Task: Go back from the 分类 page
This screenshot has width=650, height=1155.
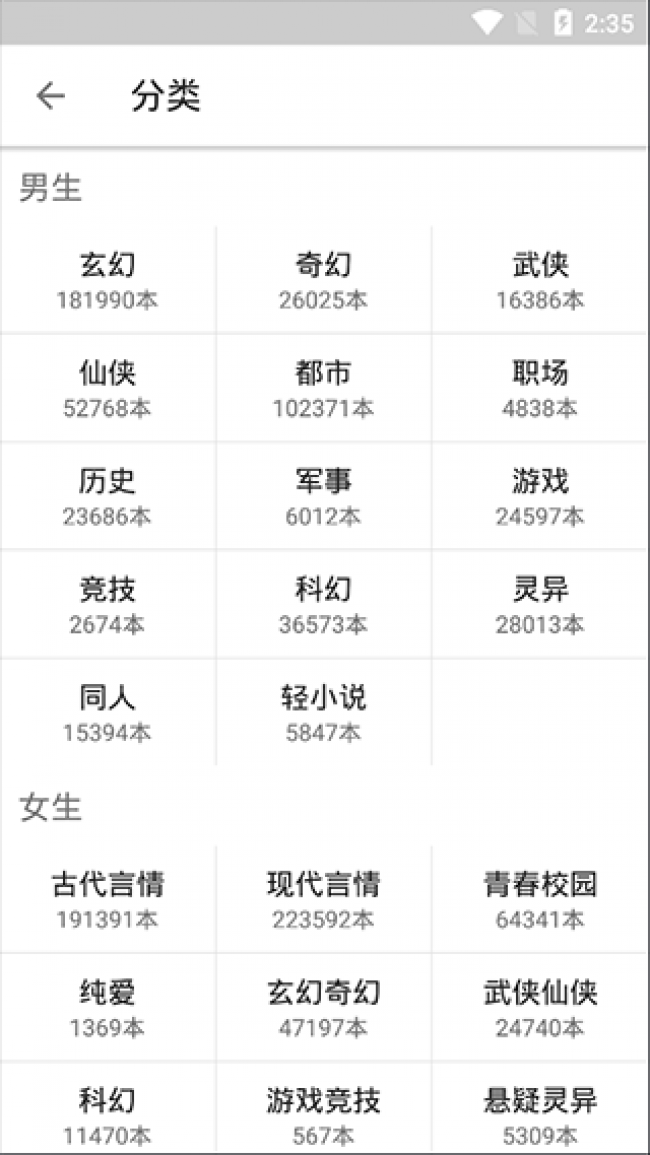Action: pyautogui.click(x=50, y=96)
